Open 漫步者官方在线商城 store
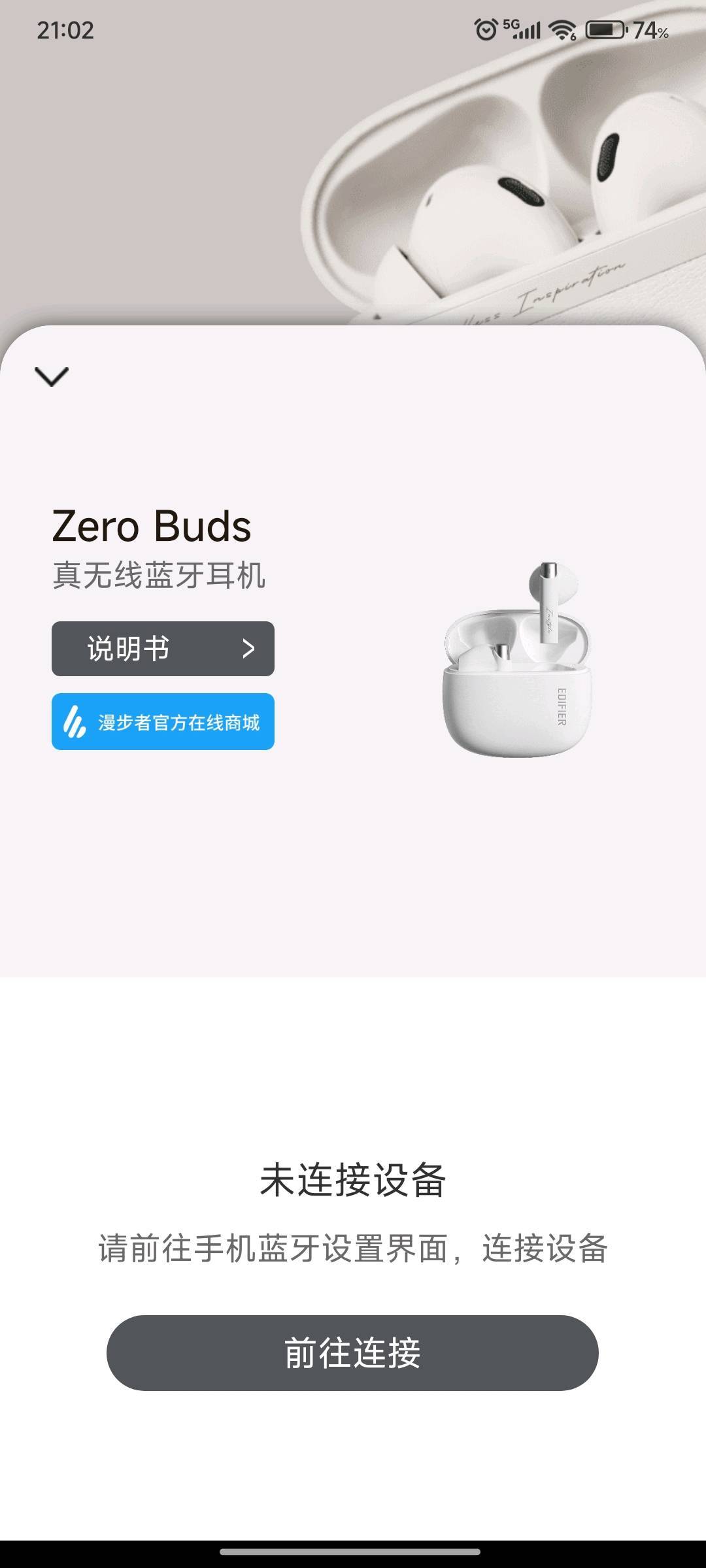Image resolution: width=706 pixels, height=1568 pixels. 163,722
